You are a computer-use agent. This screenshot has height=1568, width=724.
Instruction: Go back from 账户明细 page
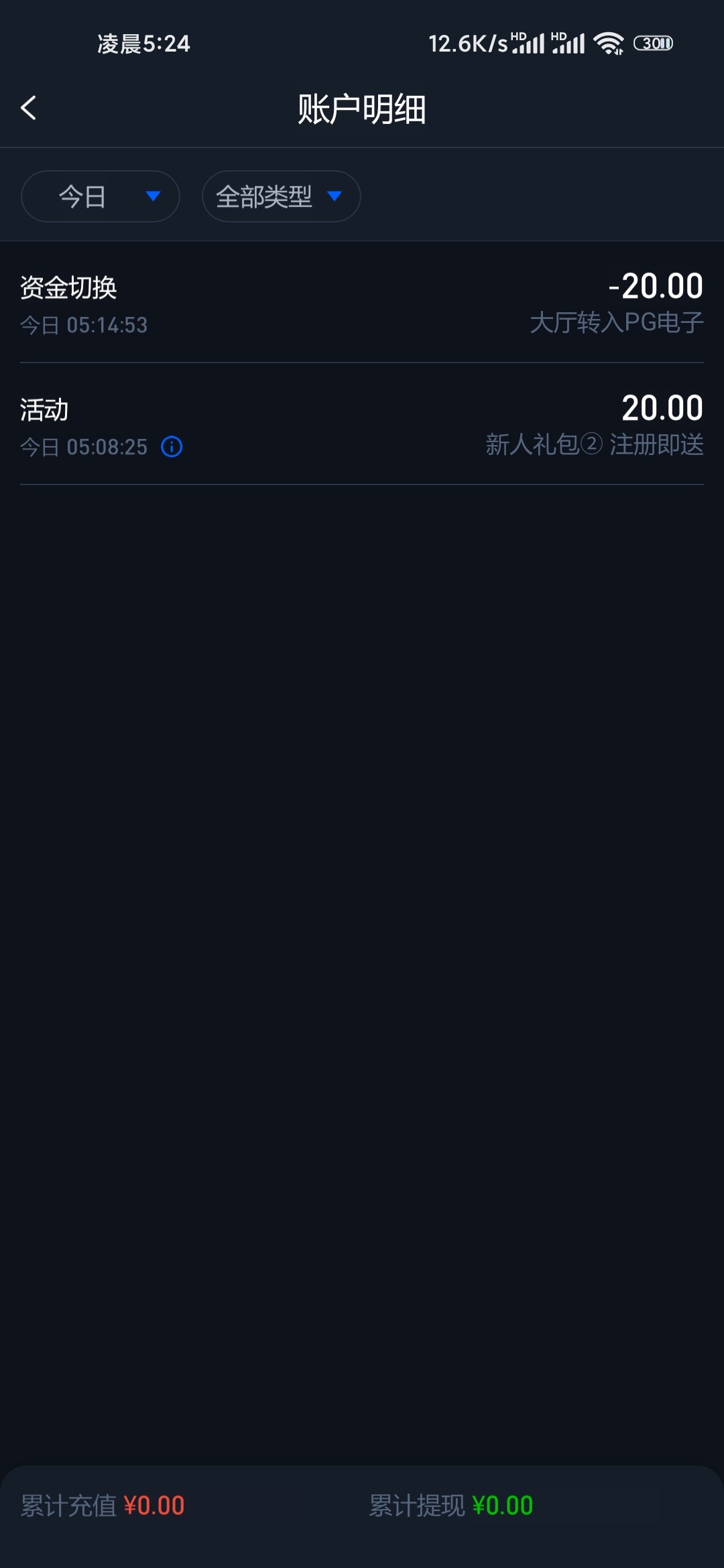[28, 108]
